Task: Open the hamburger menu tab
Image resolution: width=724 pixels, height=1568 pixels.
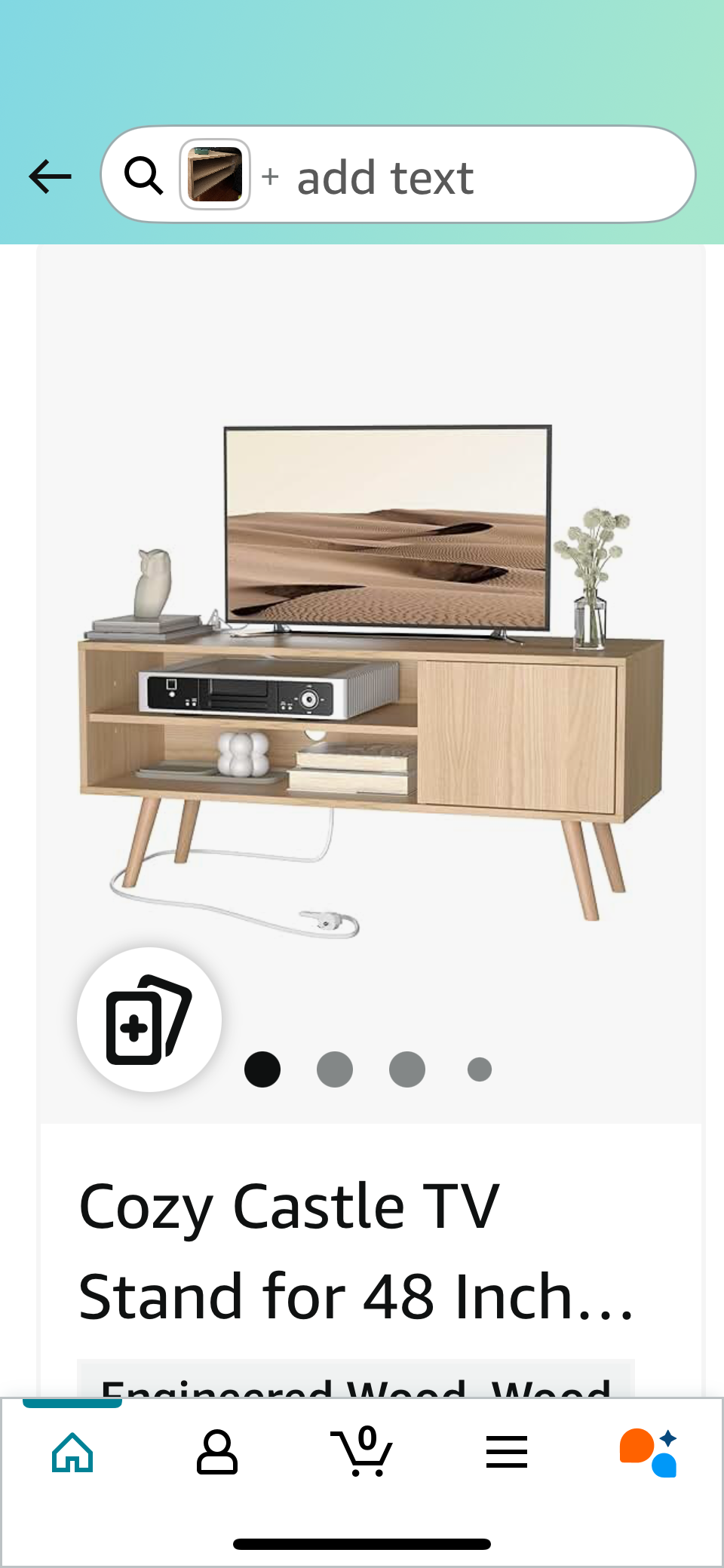Action: pyautogui.click(x=507, y=1452)
